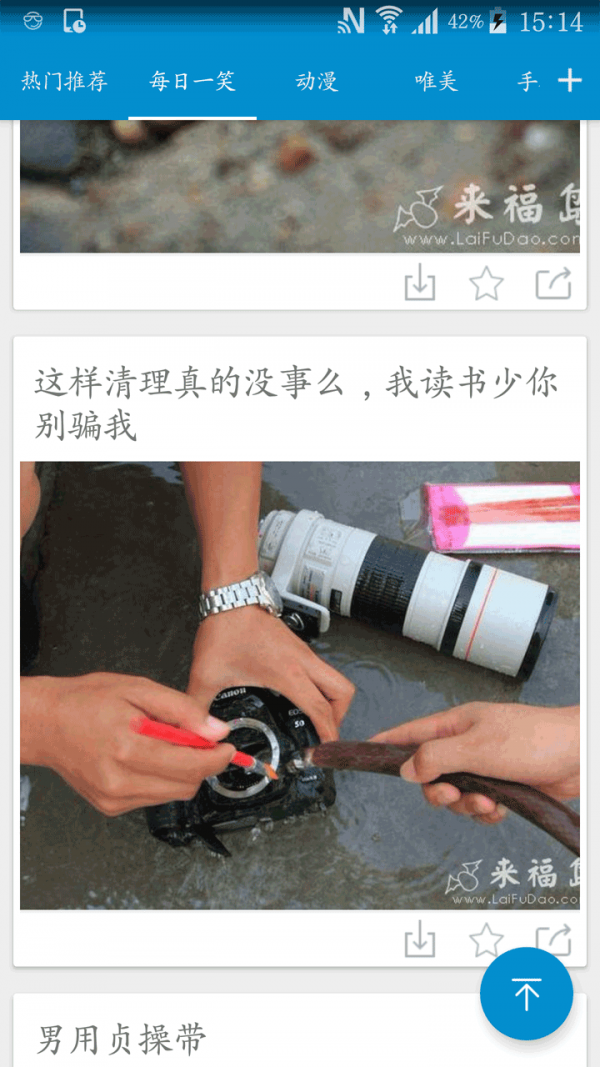600x1067 pixels.
Task: Open the 动漫 tab
Action: tap(317, 82)
